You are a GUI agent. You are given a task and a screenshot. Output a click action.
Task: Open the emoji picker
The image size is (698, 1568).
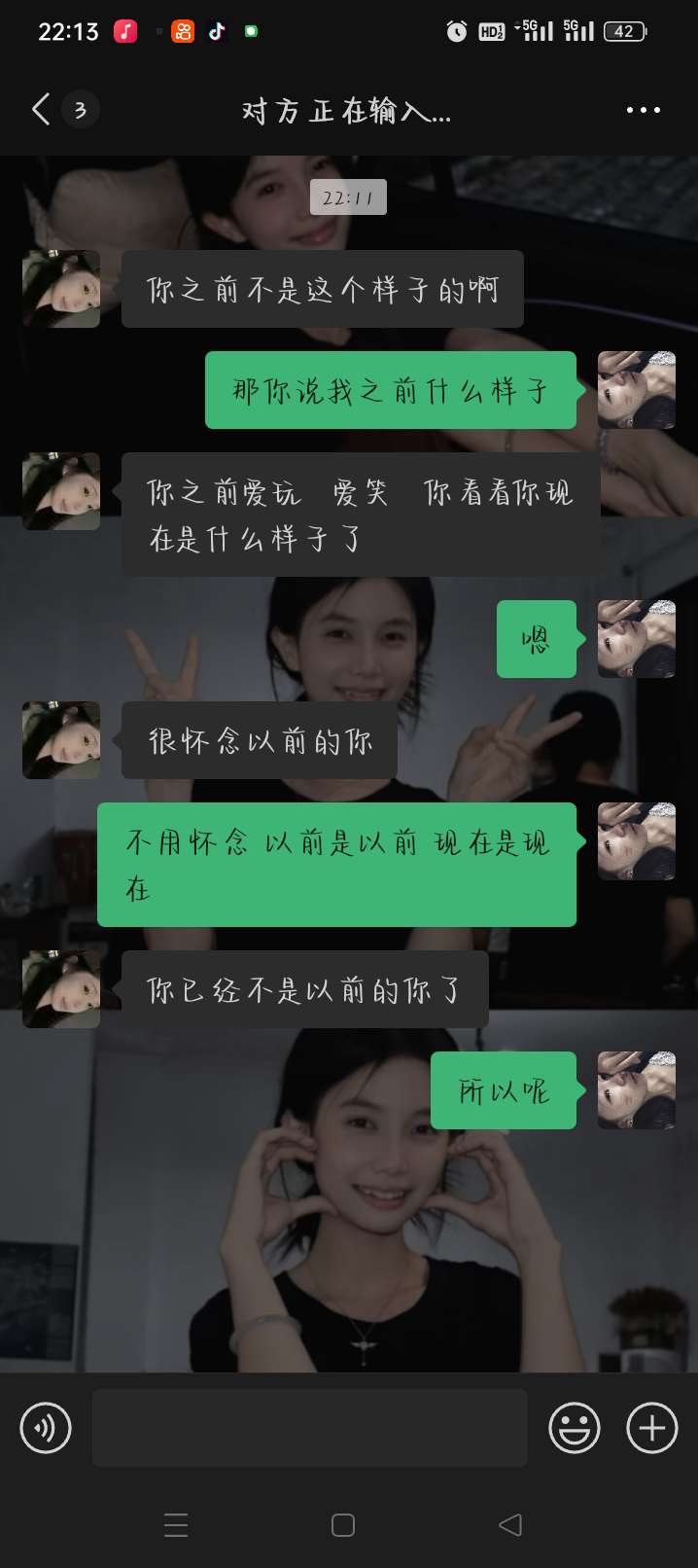(574, 1428)
